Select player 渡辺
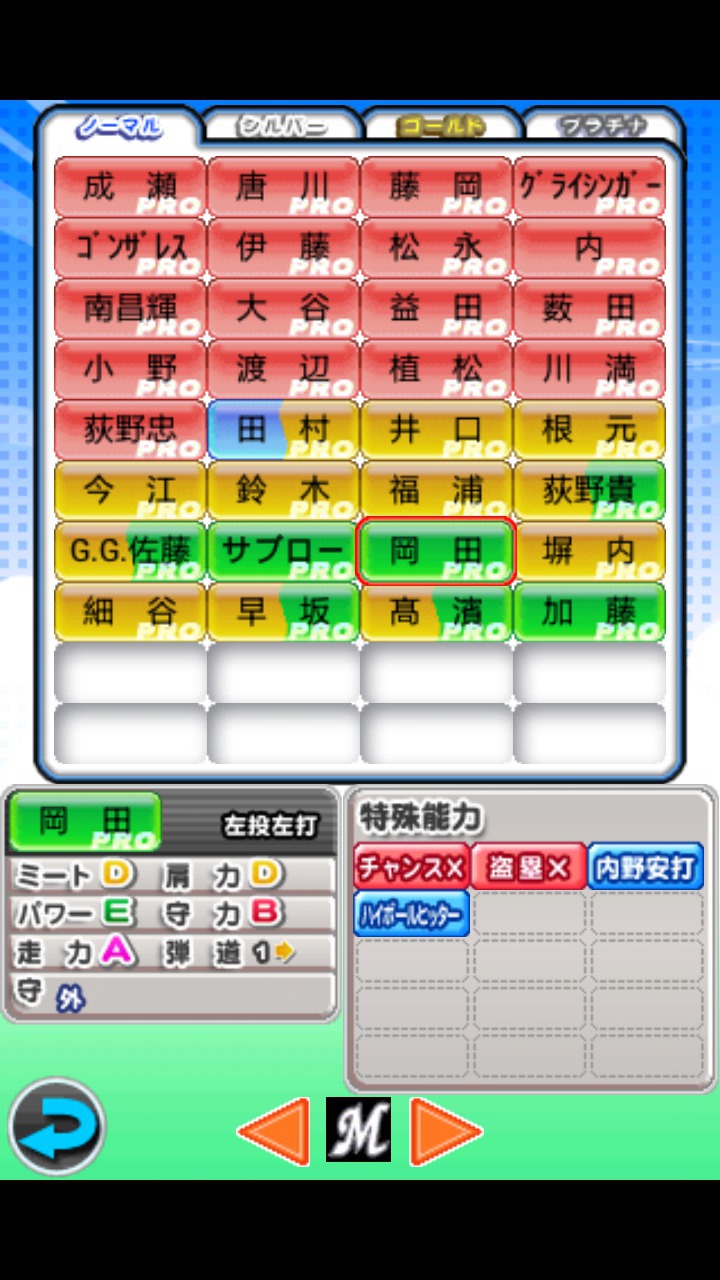Screen dimensions: 720x1280 (x=283, y=369)
